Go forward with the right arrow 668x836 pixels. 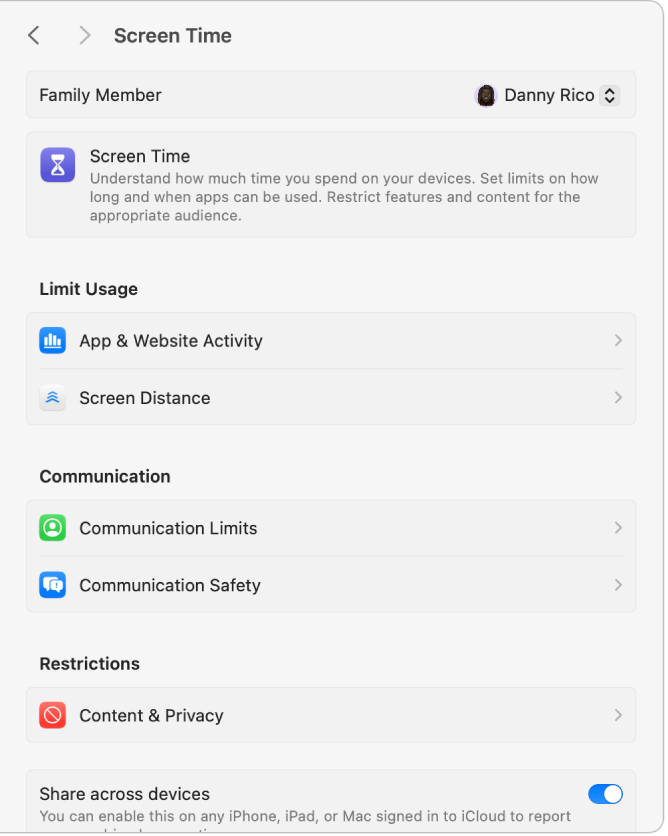[84, 36]
